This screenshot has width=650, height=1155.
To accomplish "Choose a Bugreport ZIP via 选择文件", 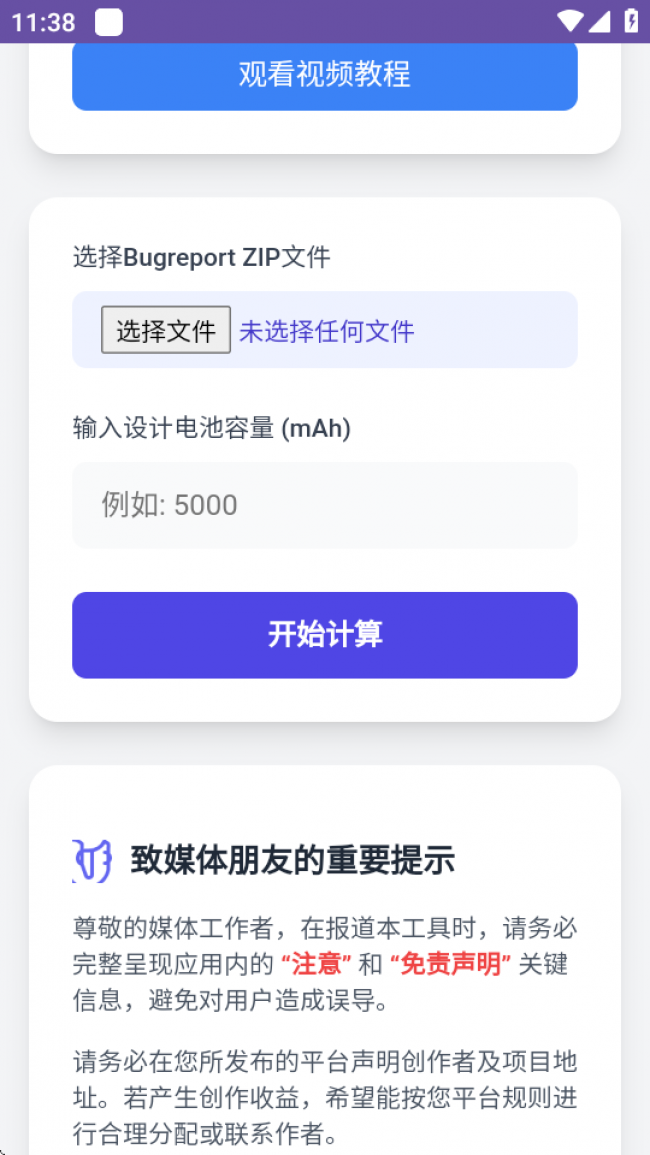I will 166,330.
